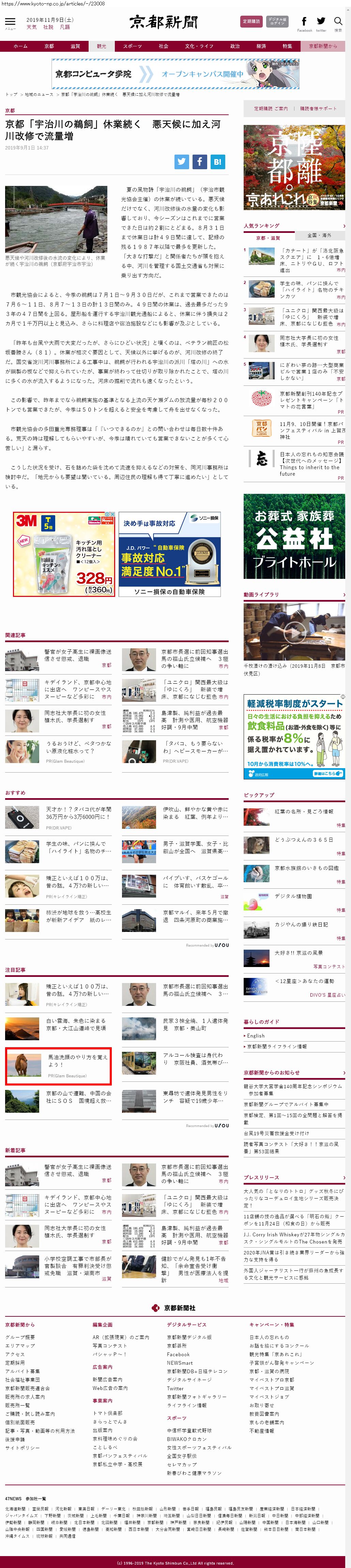The image size is (351, 1568).
Task: Switch to the 滋賀 navigation tab
Action: coord(75,46)
